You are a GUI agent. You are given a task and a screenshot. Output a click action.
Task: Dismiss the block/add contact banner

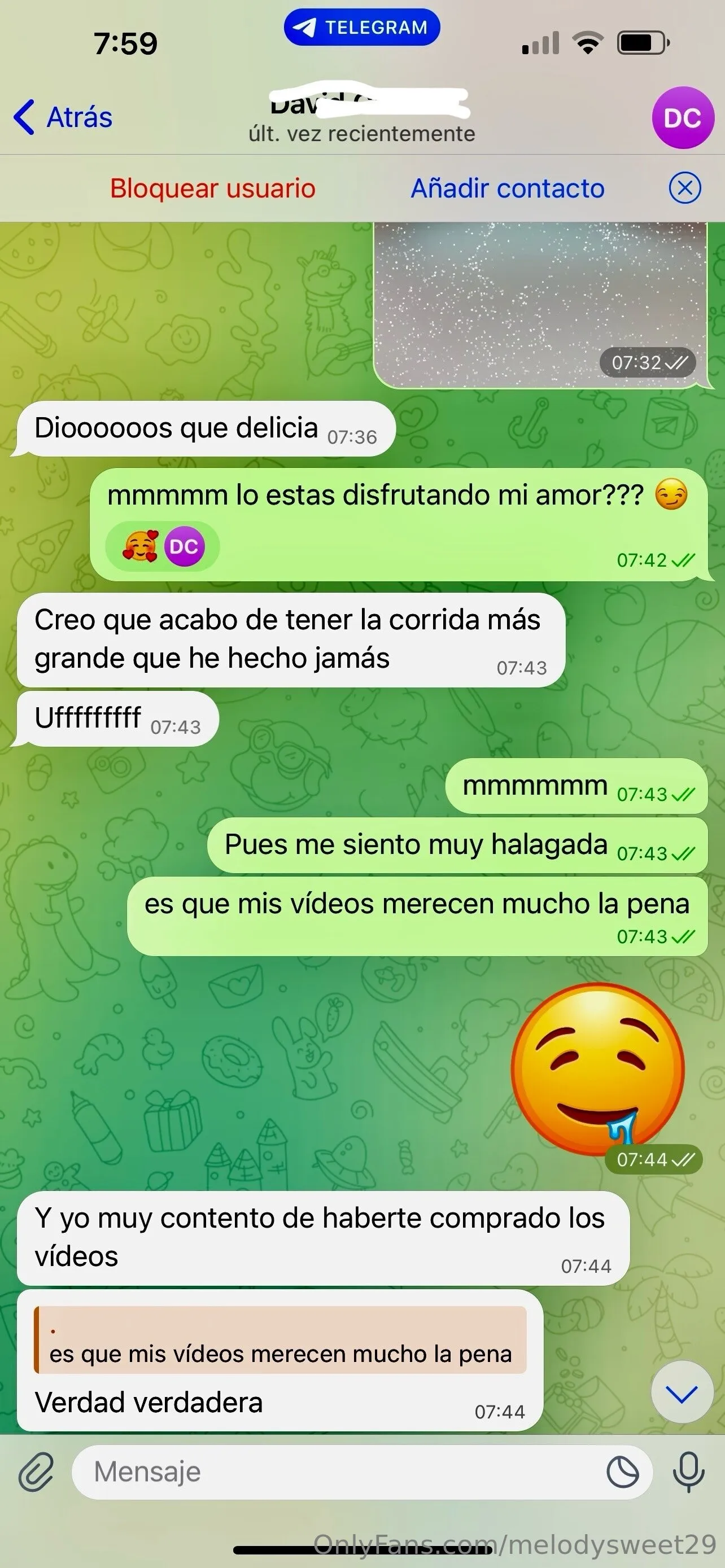coord(685,188)
